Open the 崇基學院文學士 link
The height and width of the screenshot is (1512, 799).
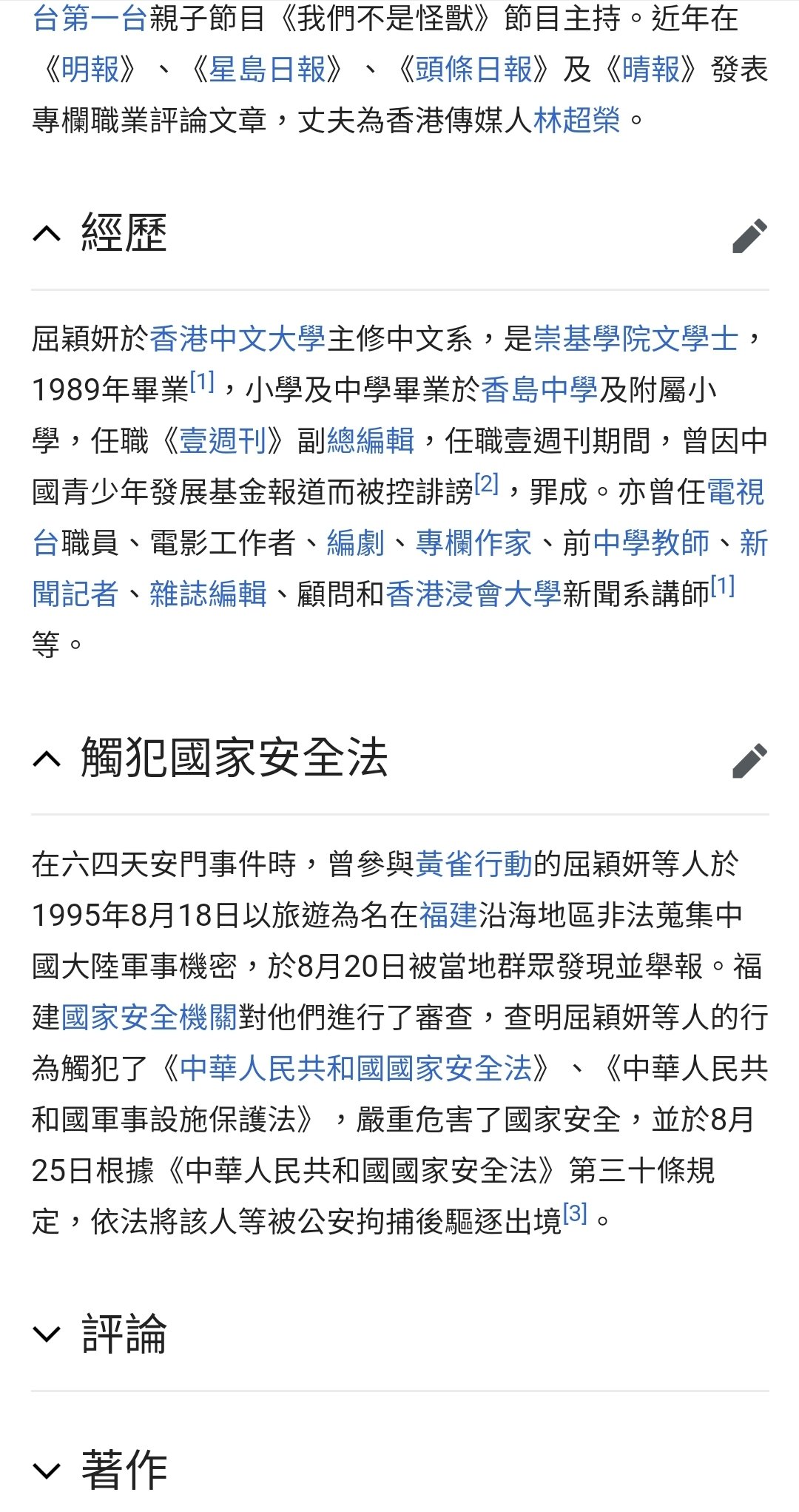point(636,339)
